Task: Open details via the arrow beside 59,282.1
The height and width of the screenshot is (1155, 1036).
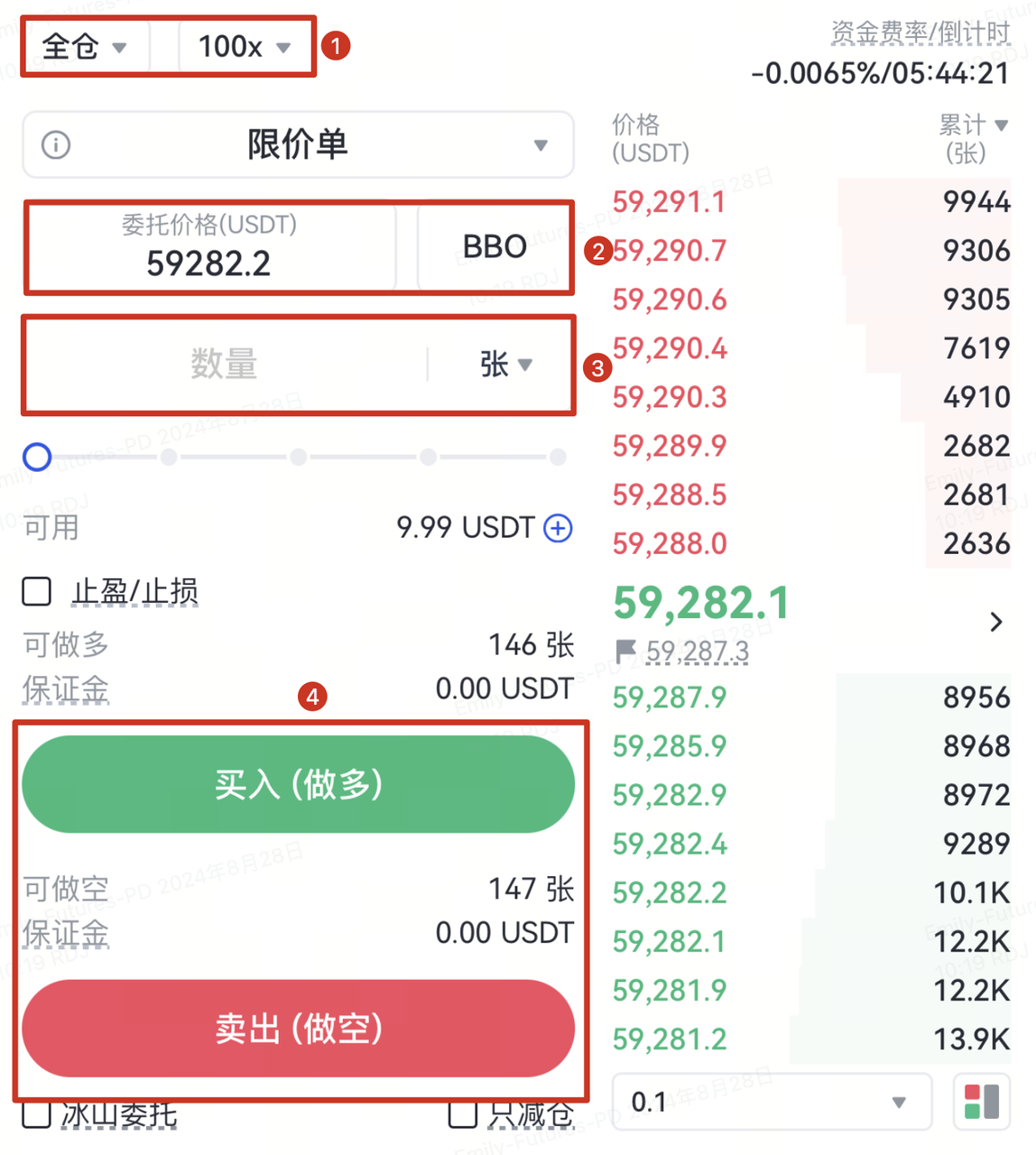Action: [995, 622]
